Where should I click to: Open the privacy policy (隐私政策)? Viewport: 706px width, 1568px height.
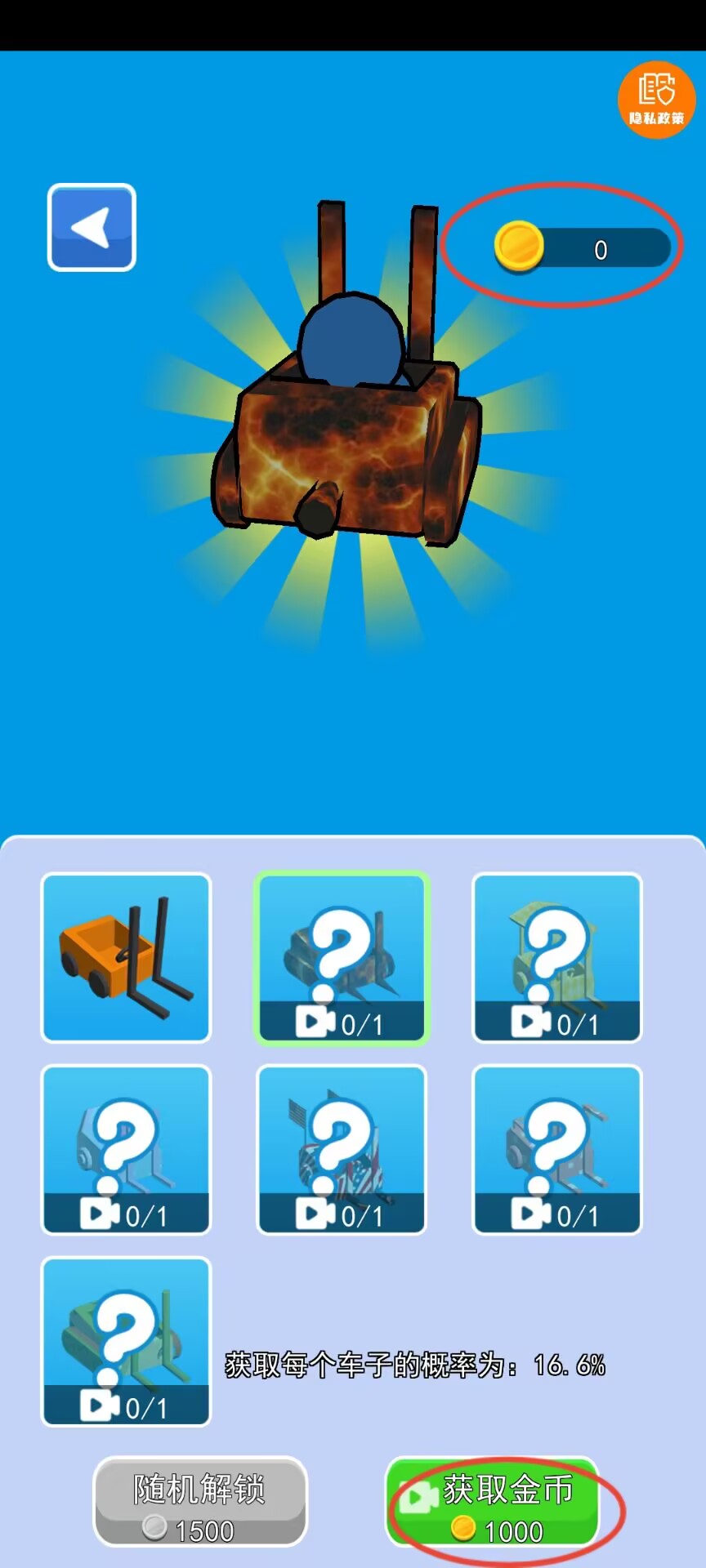pos(656,100)
